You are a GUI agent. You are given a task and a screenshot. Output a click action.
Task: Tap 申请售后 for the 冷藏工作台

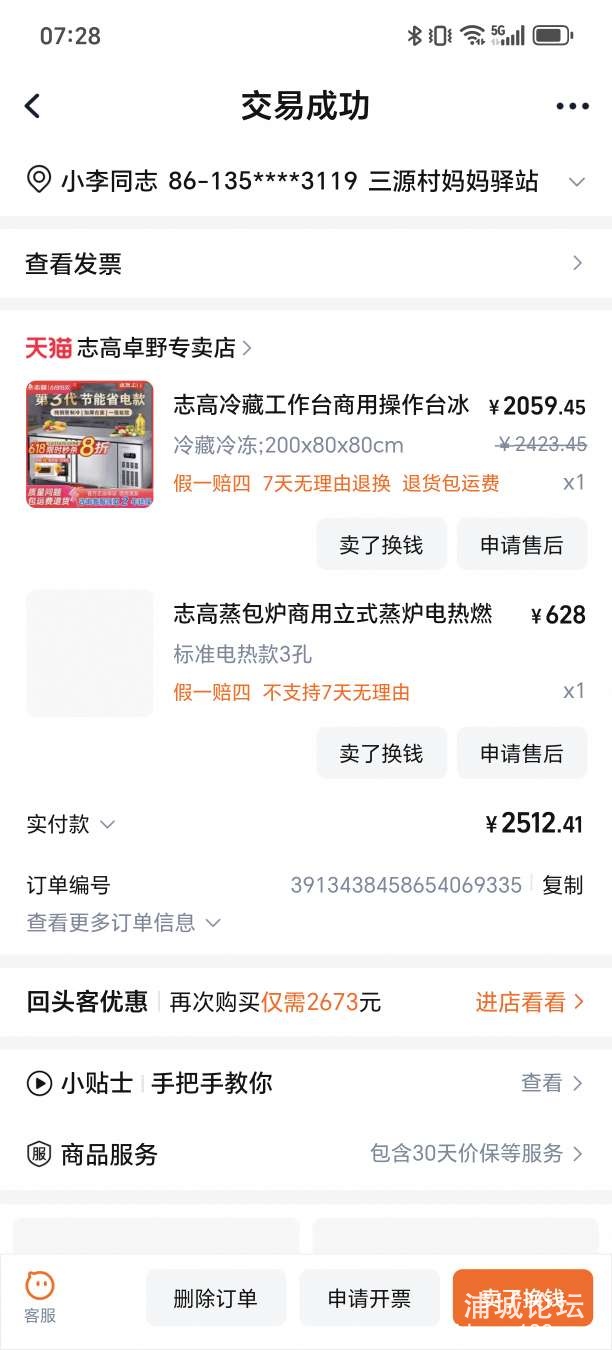(x=521, y=545)
